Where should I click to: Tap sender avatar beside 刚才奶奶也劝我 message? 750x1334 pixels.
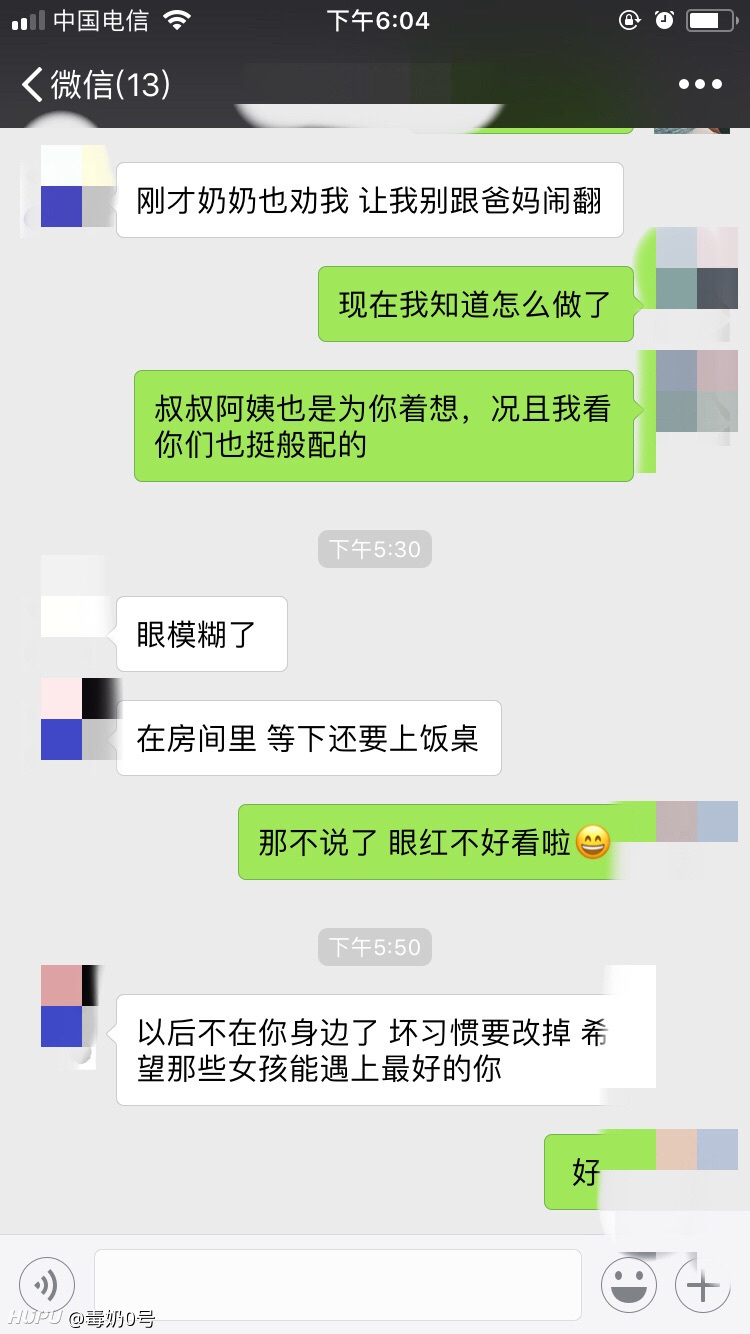point(76,187)
